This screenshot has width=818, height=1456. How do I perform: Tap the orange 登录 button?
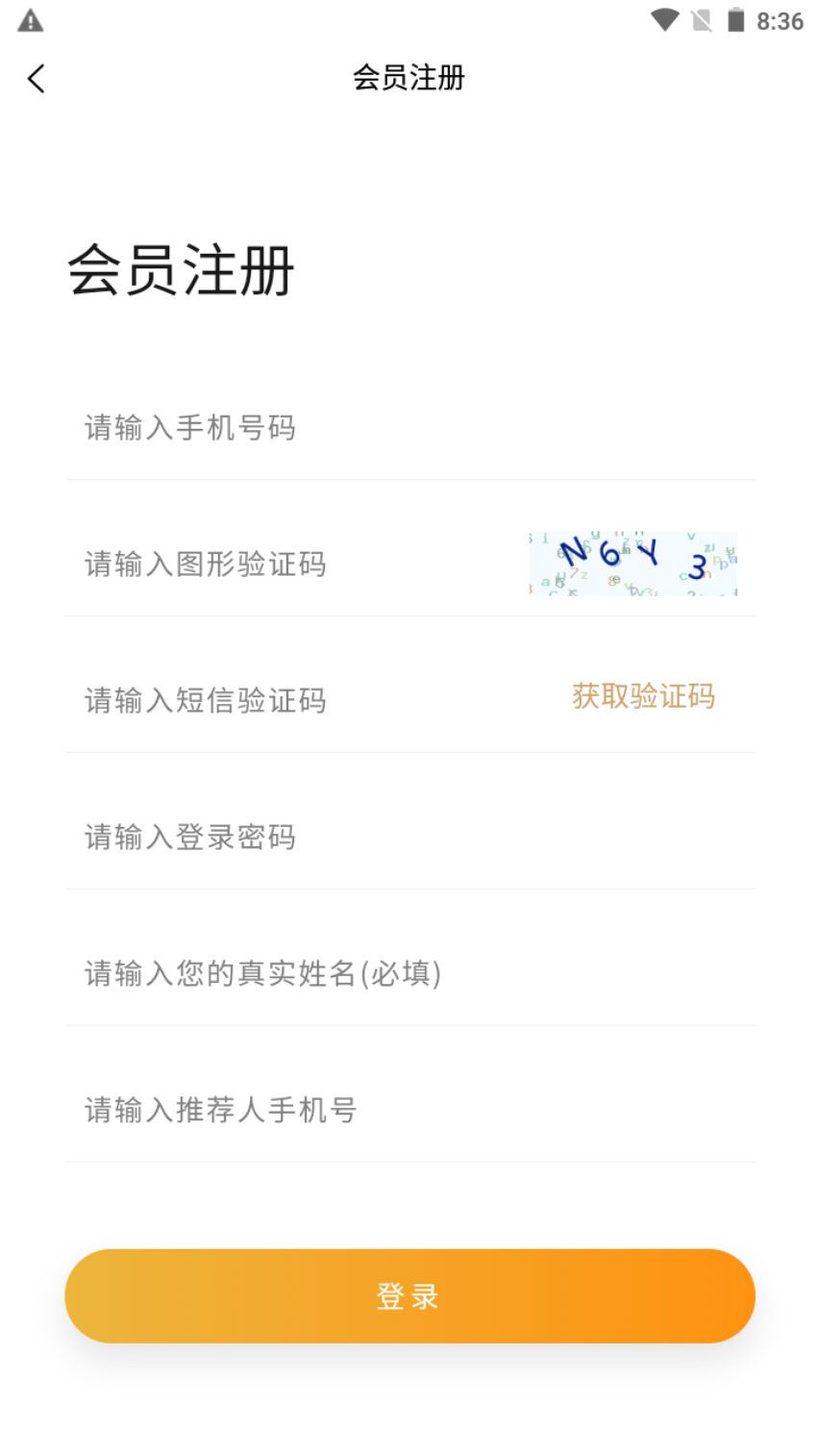click(x=409, y=1296)
